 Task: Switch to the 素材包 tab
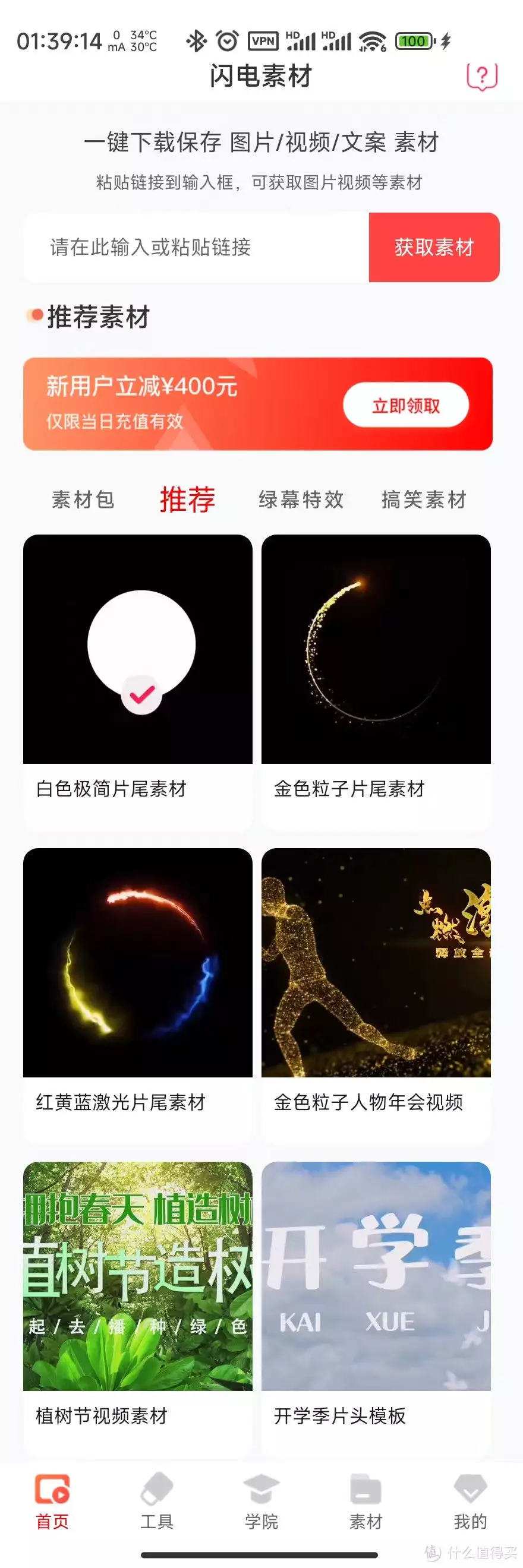[83, 500]
